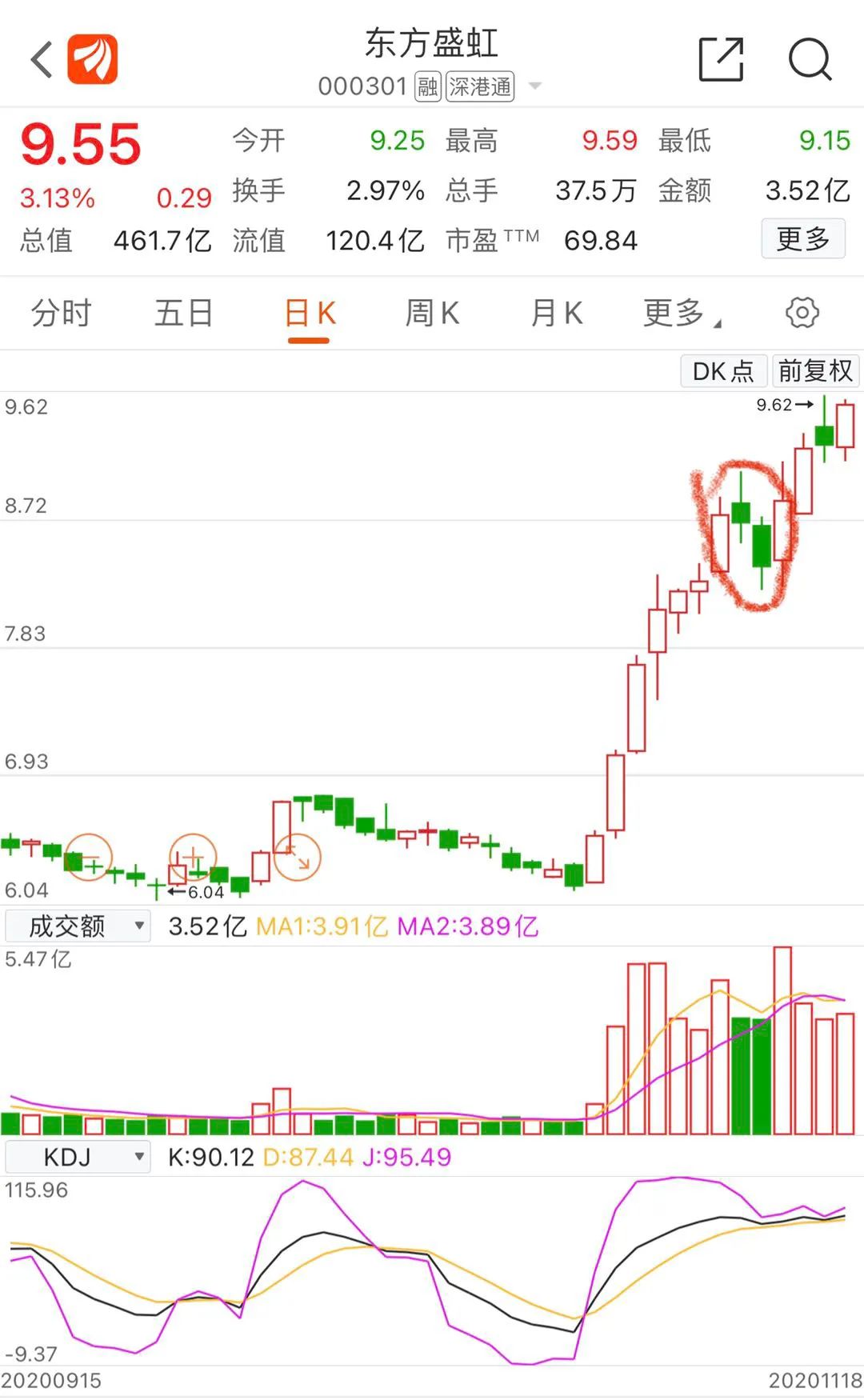Select the 深港通 label next to stock code
Screen dimensions: 864x1400
482,86
